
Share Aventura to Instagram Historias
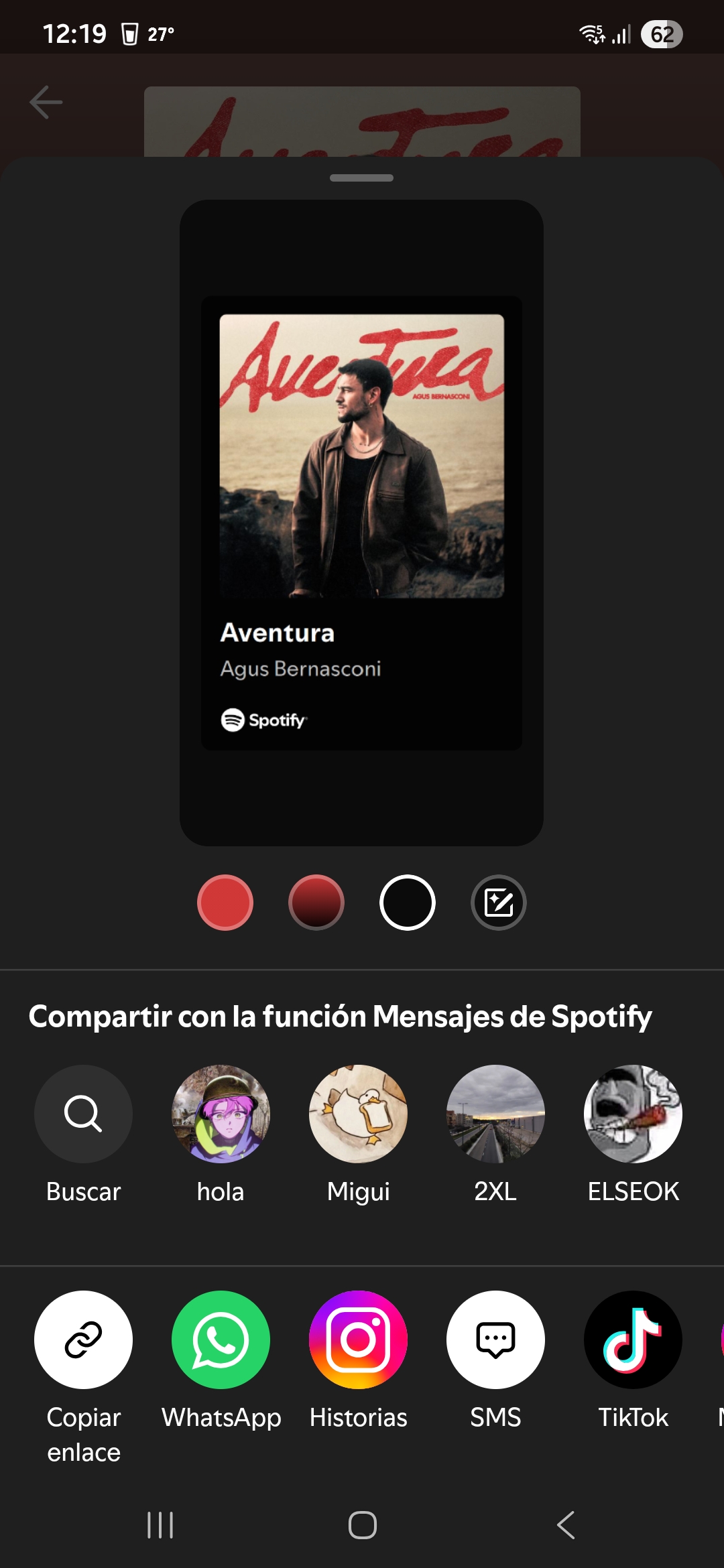click(x=358, y=1340)
